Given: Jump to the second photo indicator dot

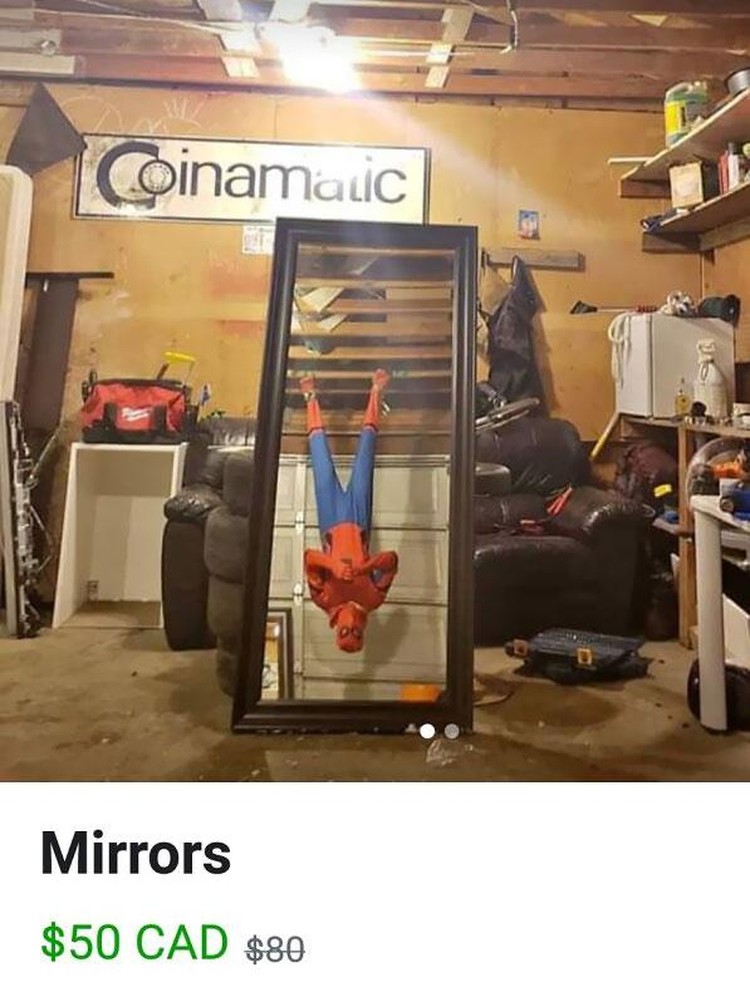Looking at the screenshot, I should tap(452, 731).
